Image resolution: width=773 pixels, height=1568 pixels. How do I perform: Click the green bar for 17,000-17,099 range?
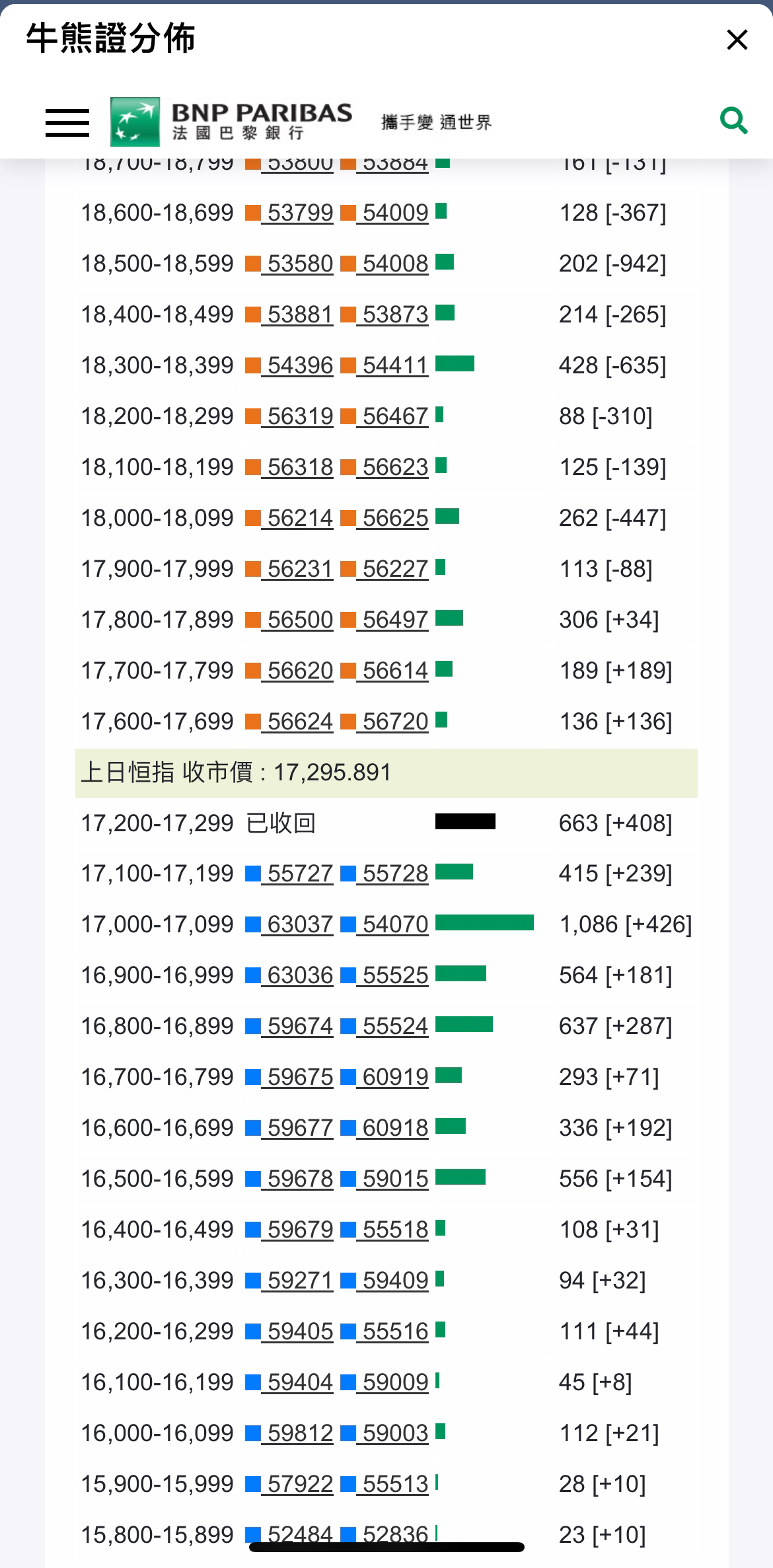pyautogui.click(x=486, y=923)
